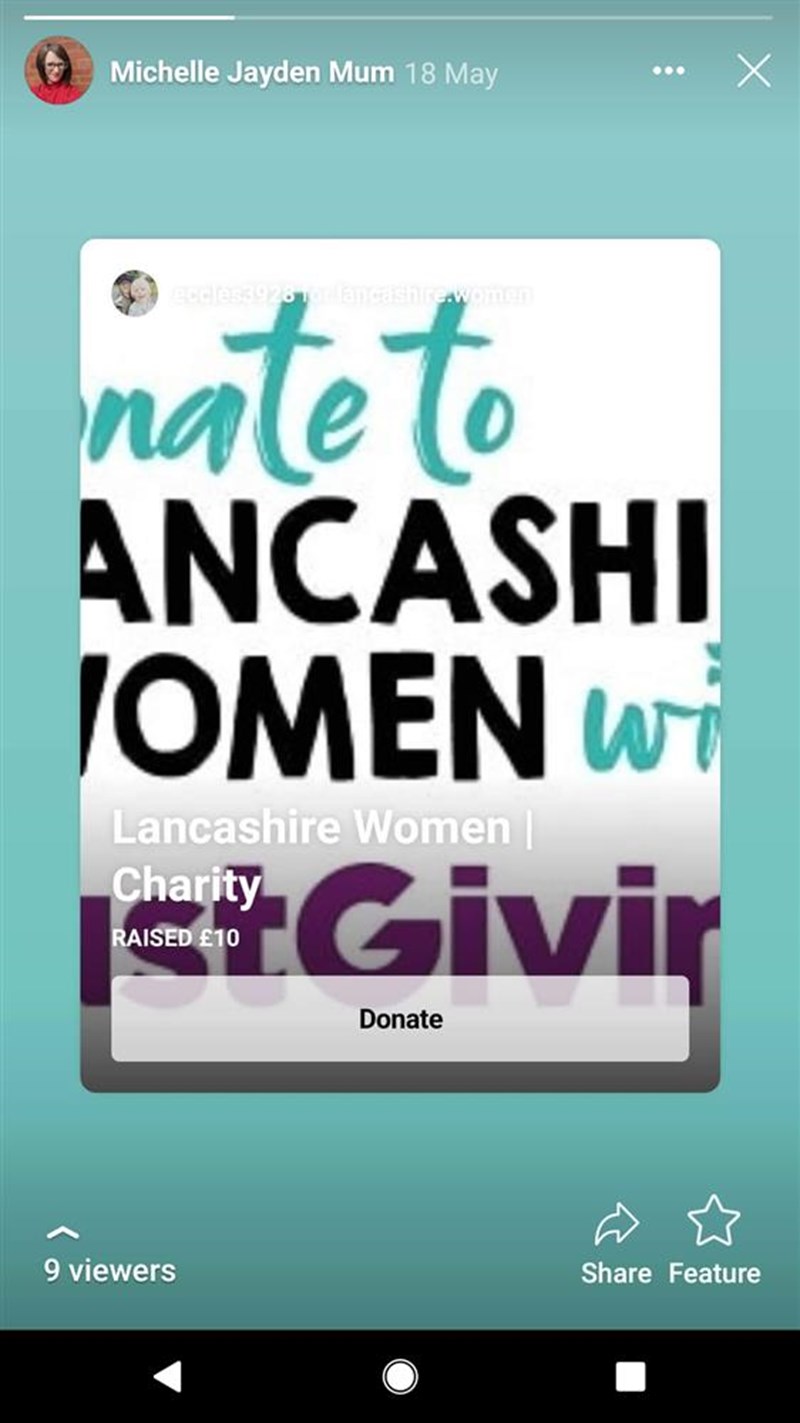The width and height of the screenshot is (800, 1423).
Task: Share this story
Action: point(616,1243)
